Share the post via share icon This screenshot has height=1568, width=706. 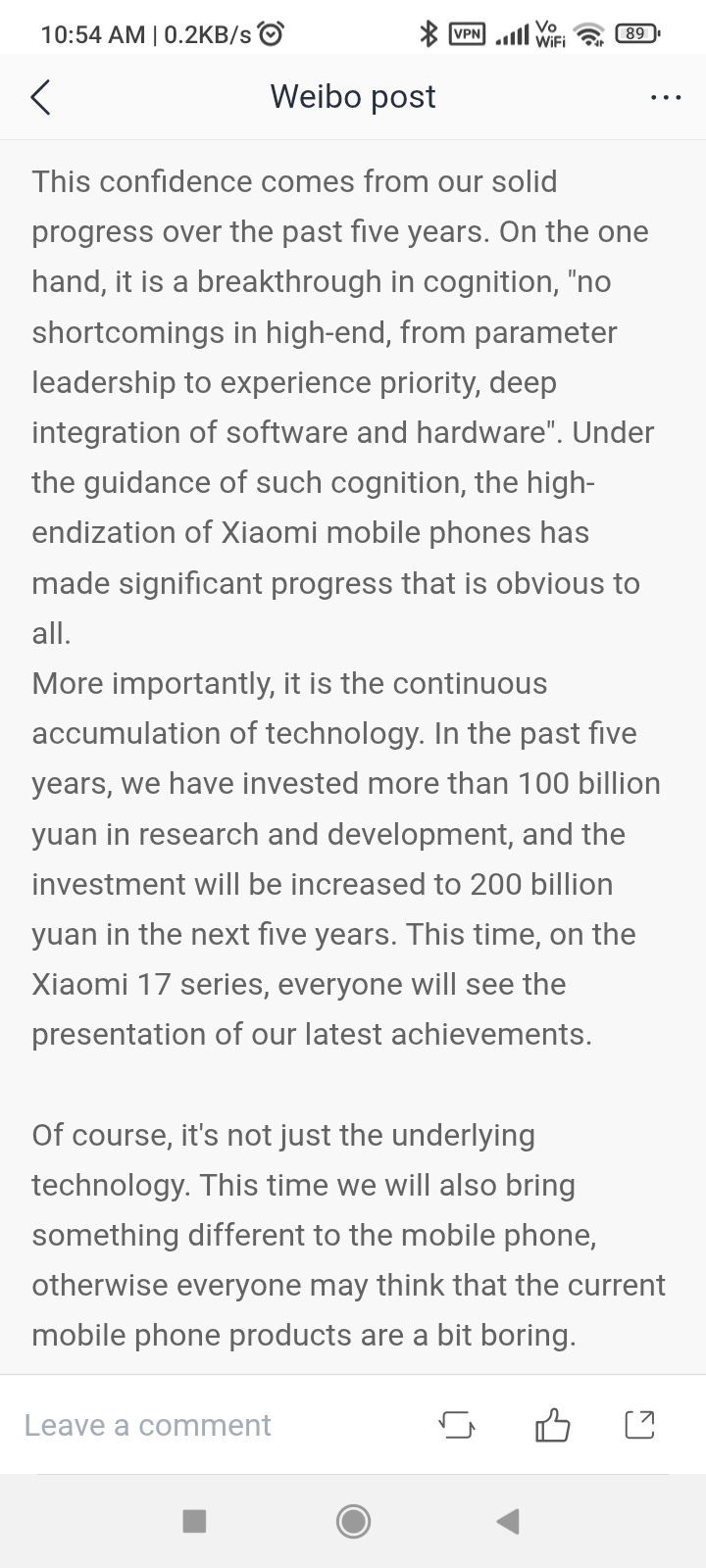click(x=639, y=1425)
